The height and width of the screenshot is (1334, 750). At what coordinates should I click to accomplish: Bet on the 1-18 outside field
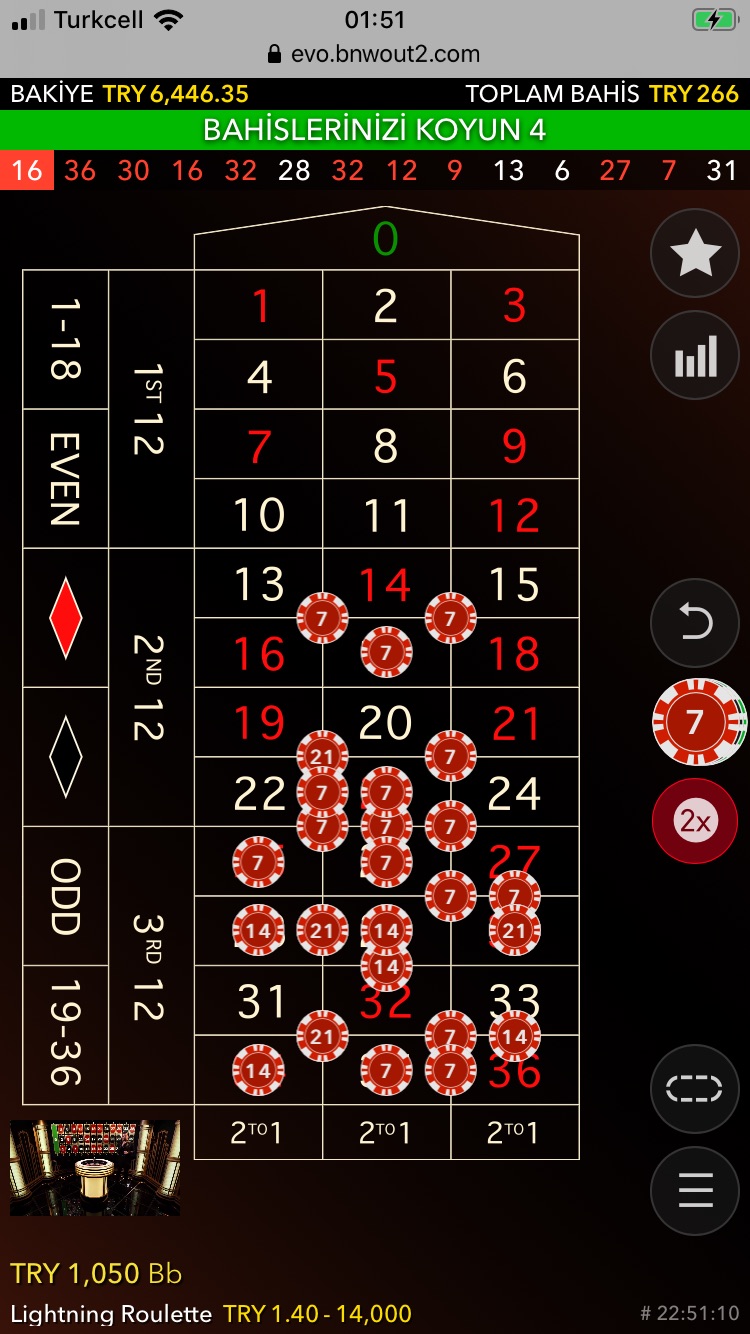(x=65, y=340)
